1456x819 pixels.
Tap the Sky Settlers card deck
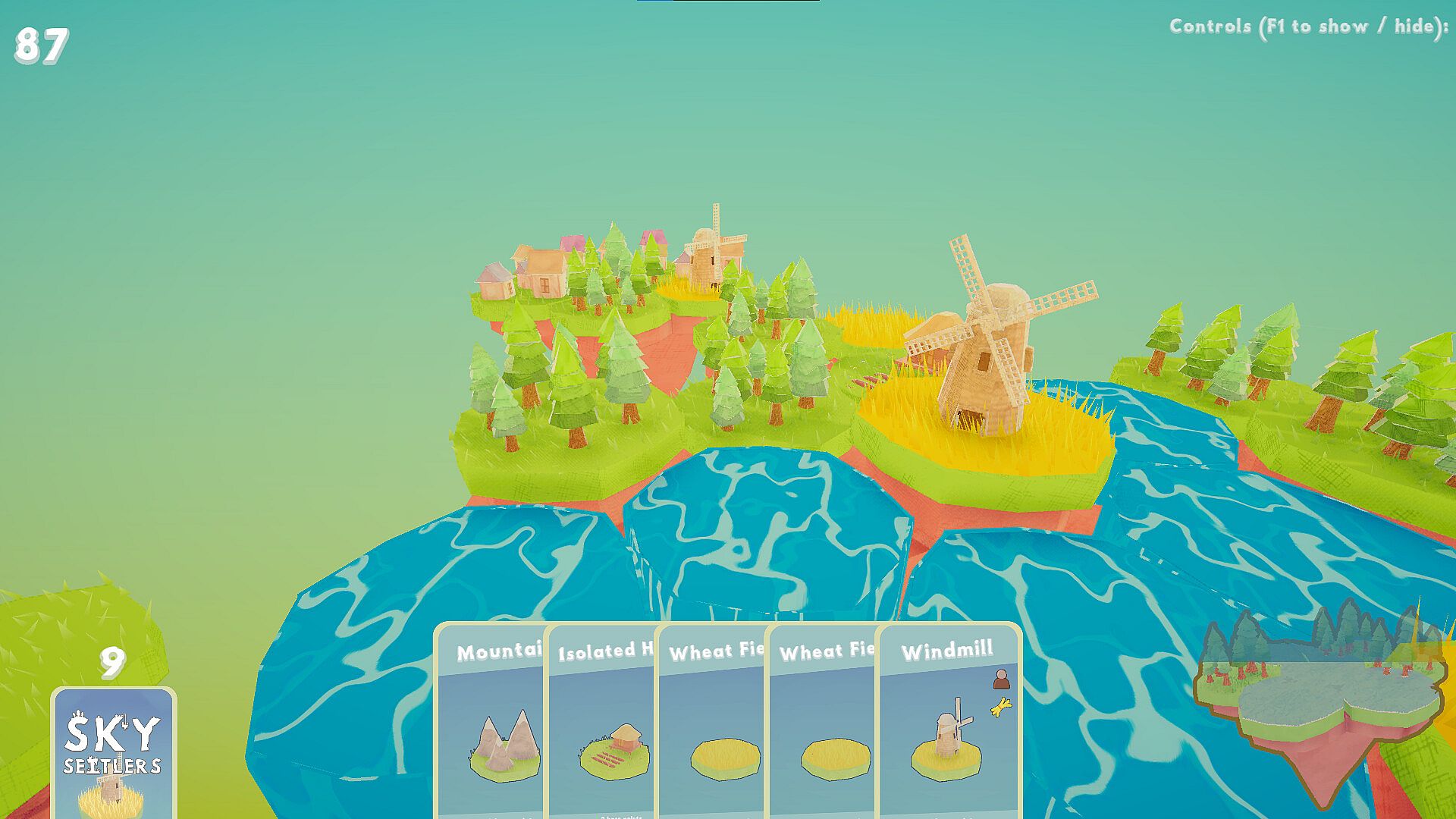tap(114, 753)
